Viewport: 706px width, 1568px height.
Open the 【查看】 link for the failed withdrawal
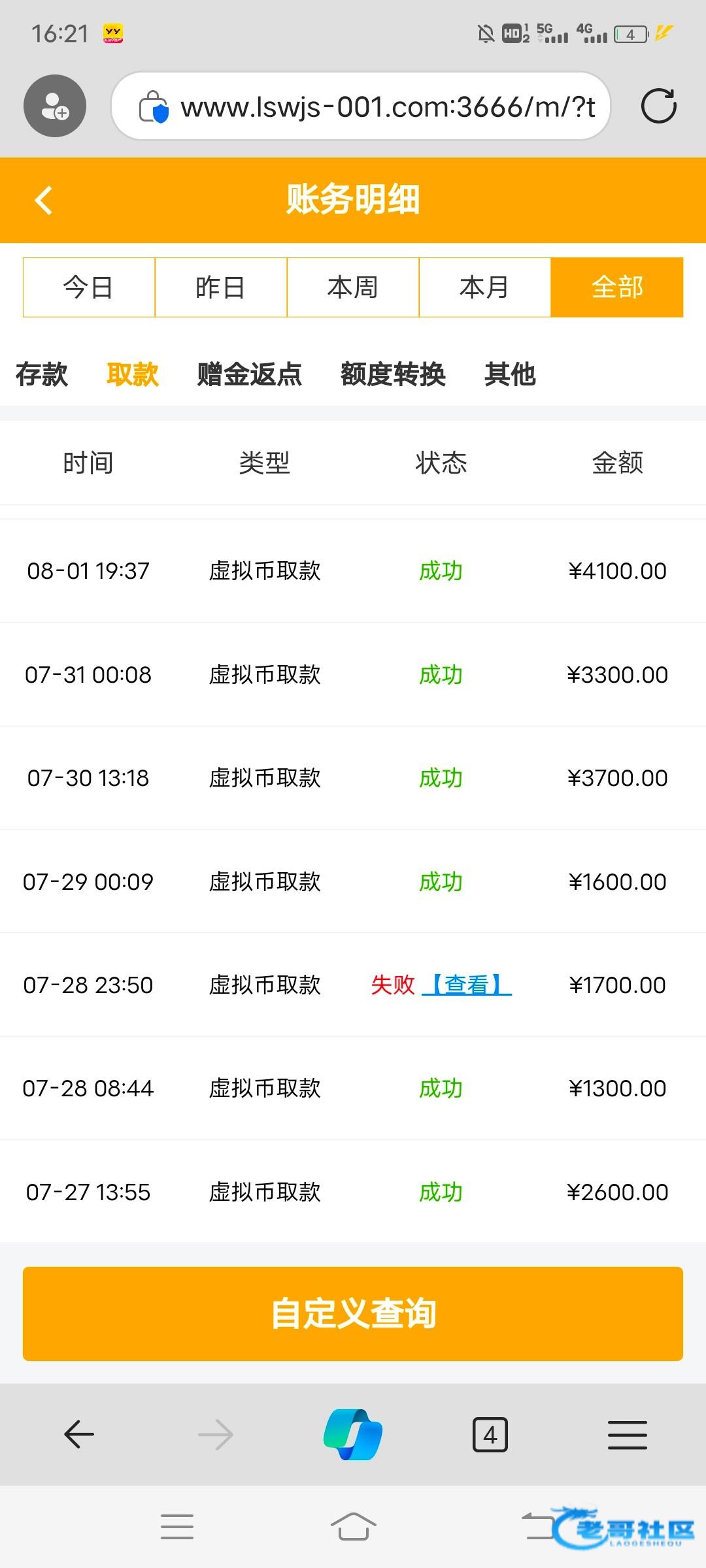[x=467, y=985]
